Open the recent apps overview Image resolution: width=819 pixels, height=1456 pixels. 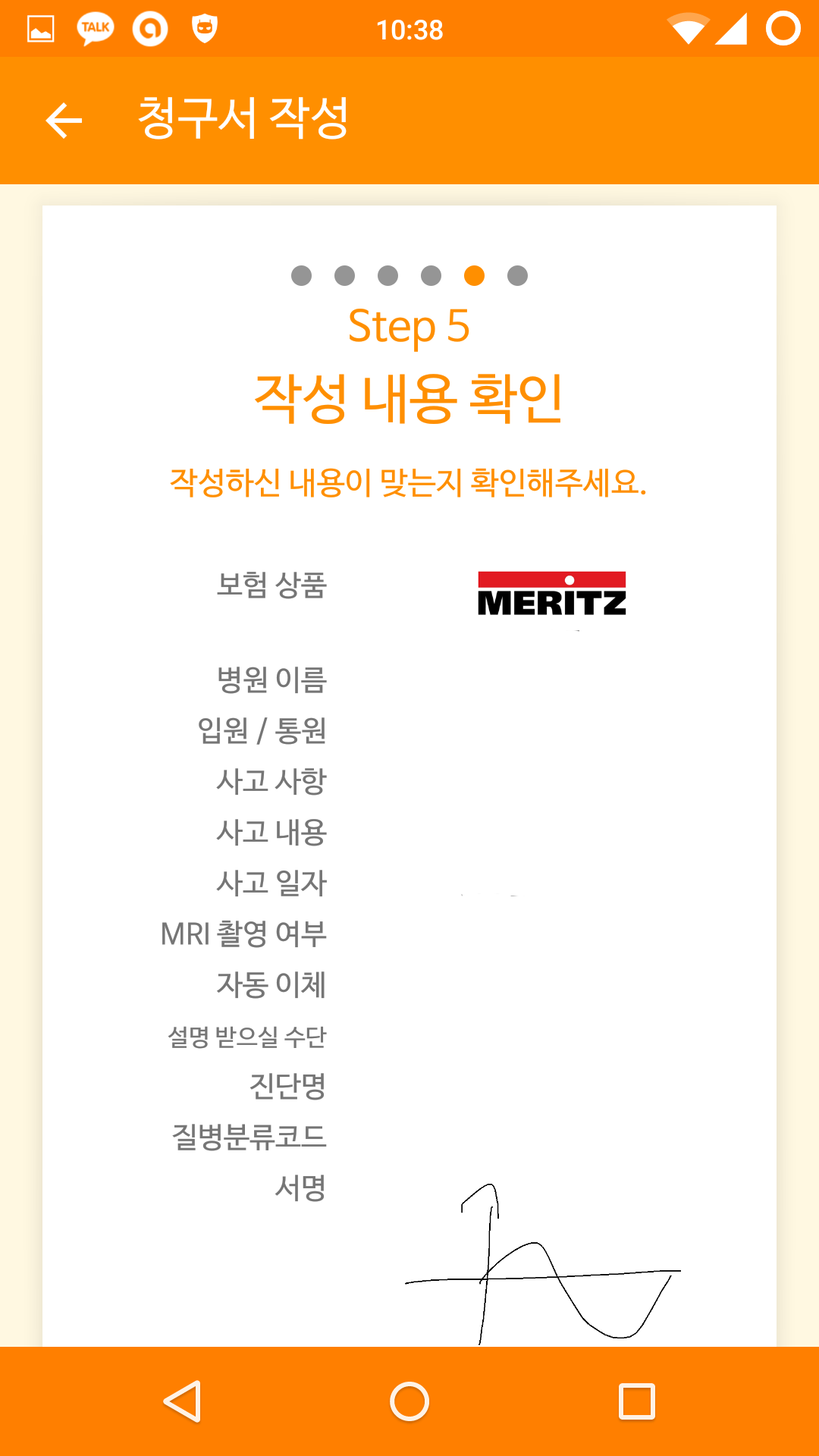(x=636, y=1401)
